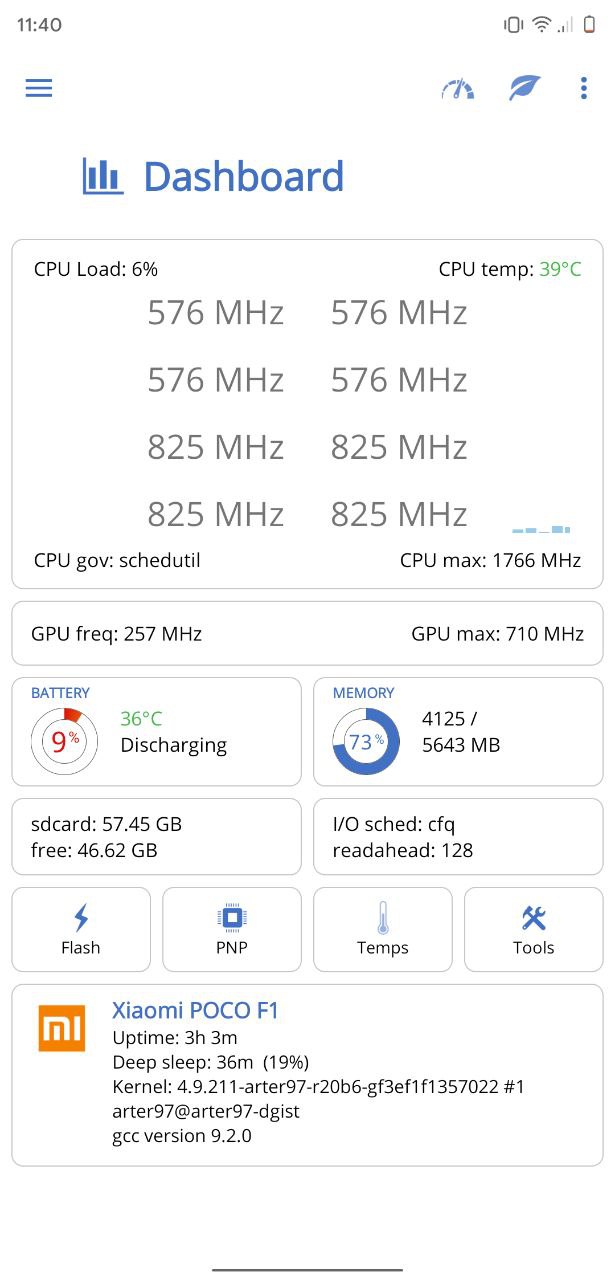This screenshot has width=615, height=1280.
Task: Tap the speedometer performance mode icon
Action: coord(458,89)
